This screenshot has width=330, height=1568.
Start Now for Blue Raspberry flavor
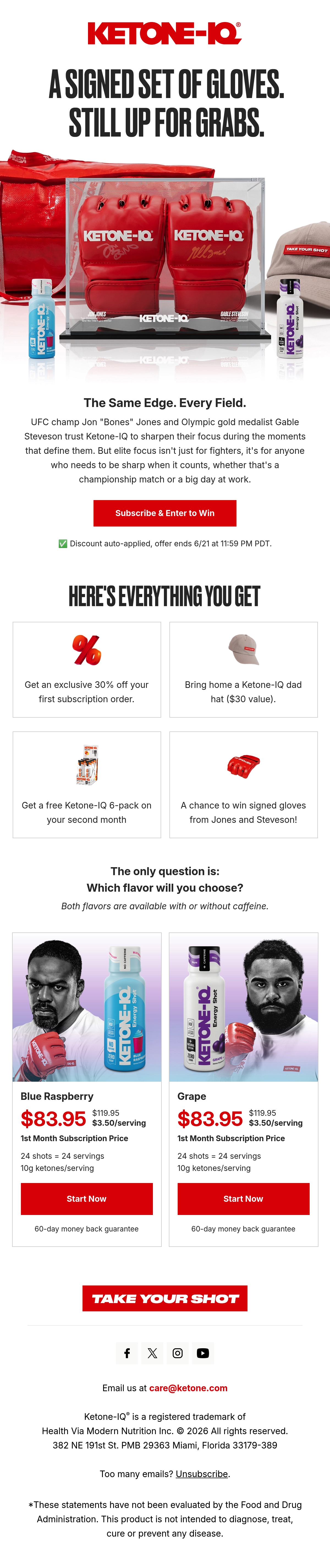tap(86, 1198)
